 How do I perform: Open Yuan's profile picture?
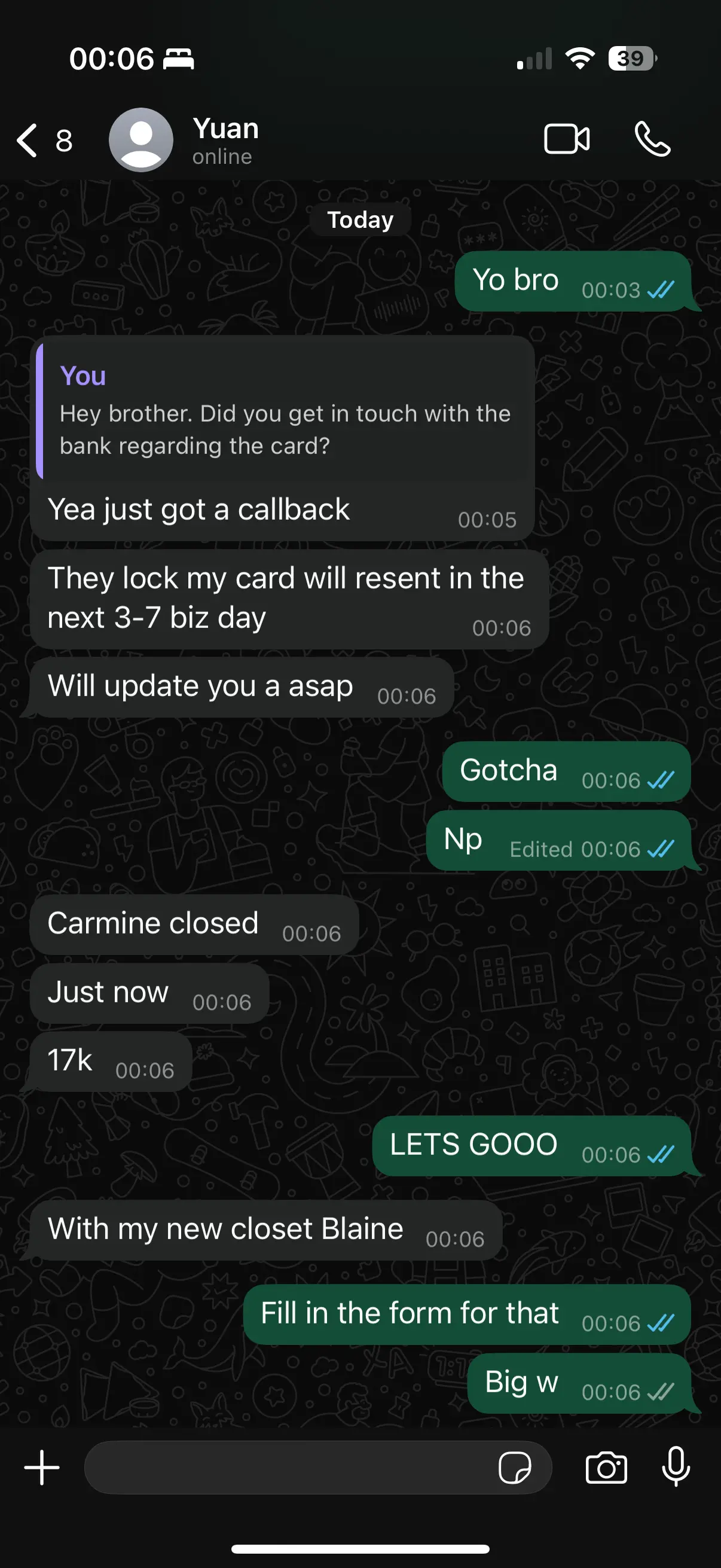(140, 141)
